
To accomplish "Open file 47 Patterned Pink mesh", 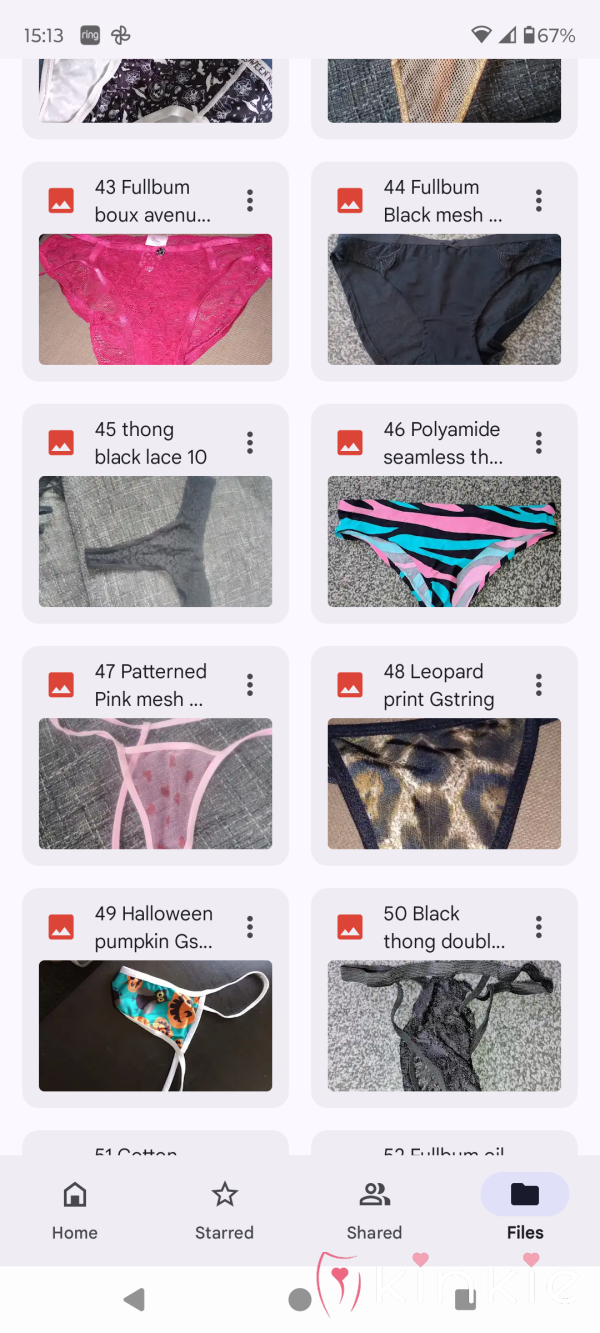I will tap(155, 782).
